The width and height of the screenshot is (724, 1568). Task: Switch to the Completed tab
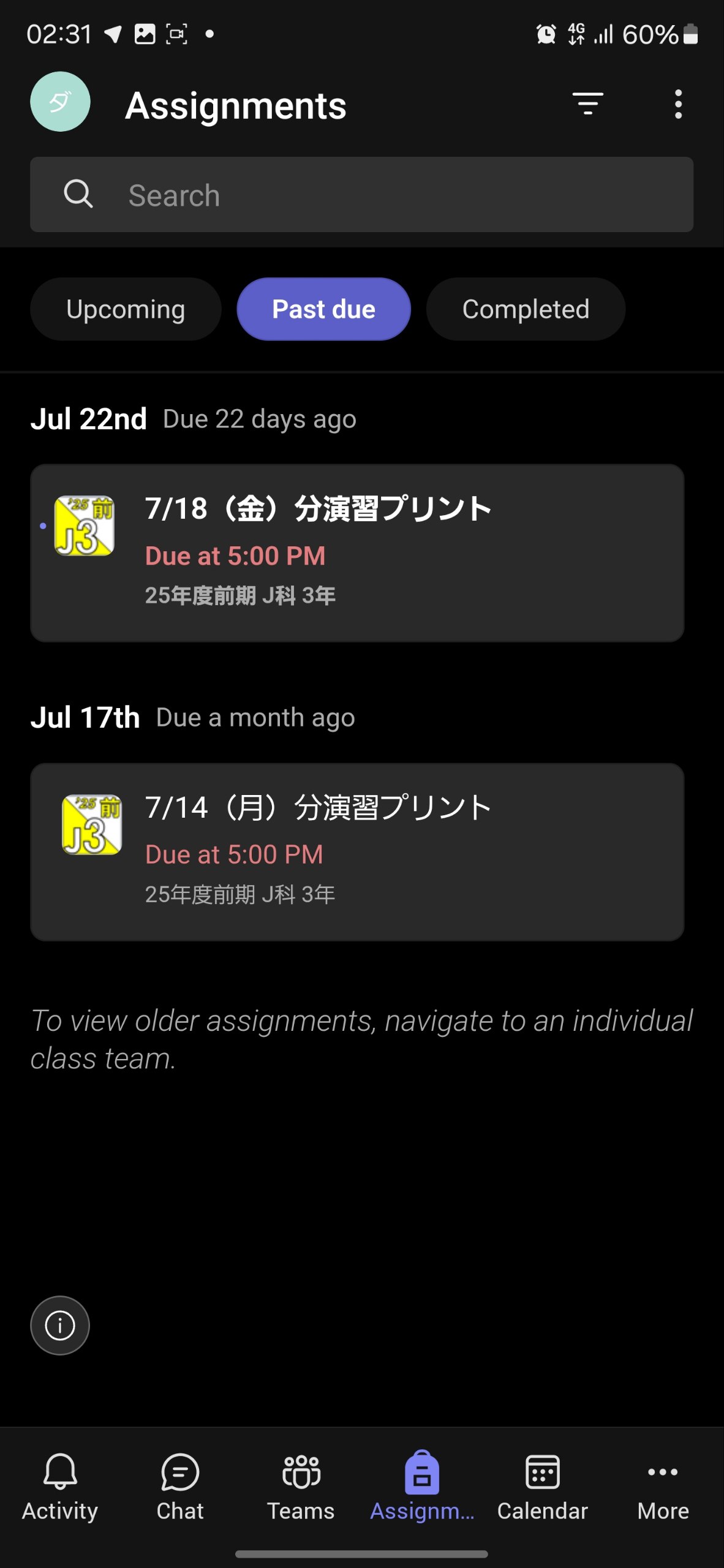525,309
